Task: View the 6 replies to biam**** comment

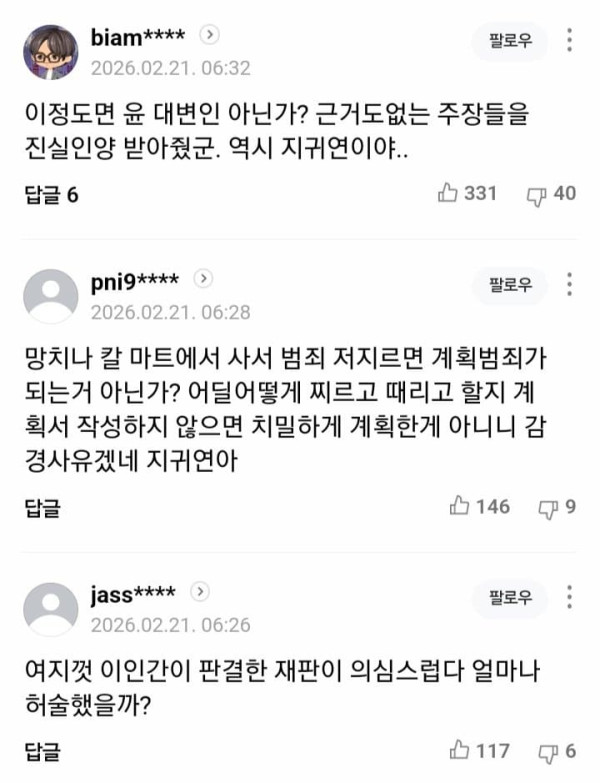Action: pyautogui.click(x=51, y=194)
